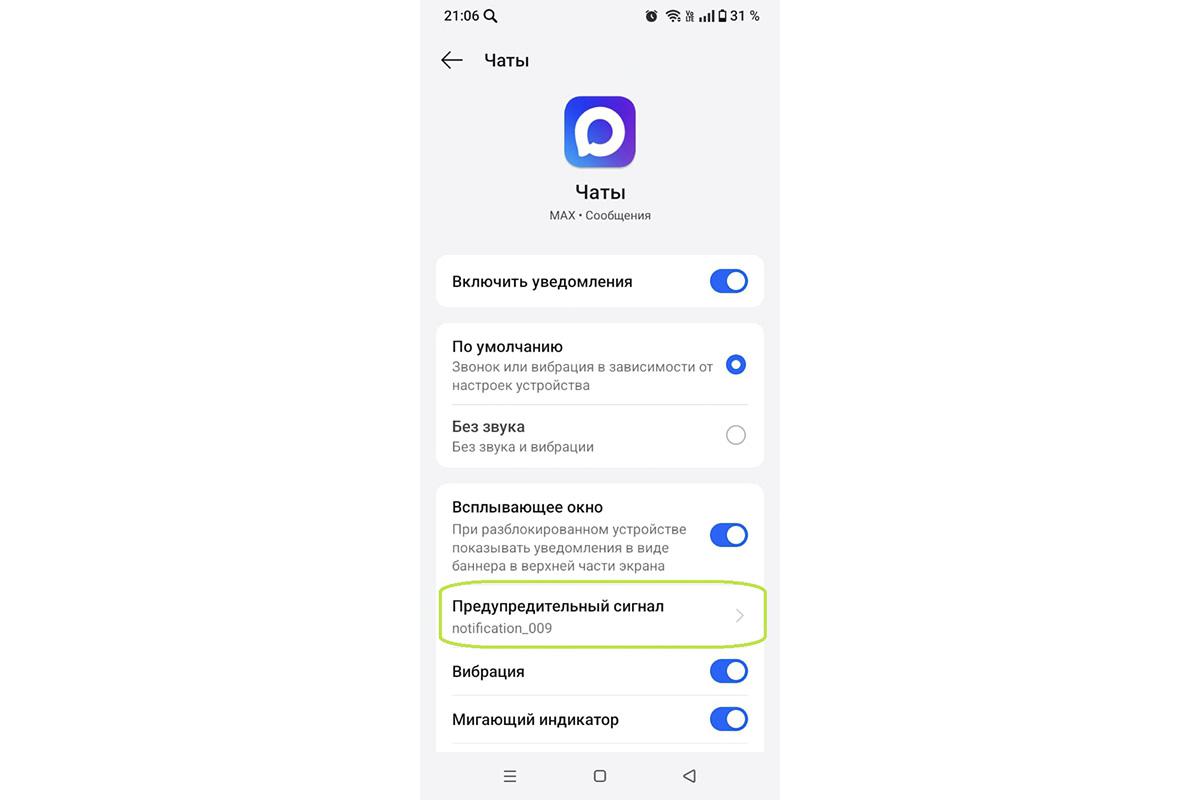Image resolution: width=1200 pixels, height=800 pixels.
Task: Tap the system back triangle button
Action: pos(689,776)
